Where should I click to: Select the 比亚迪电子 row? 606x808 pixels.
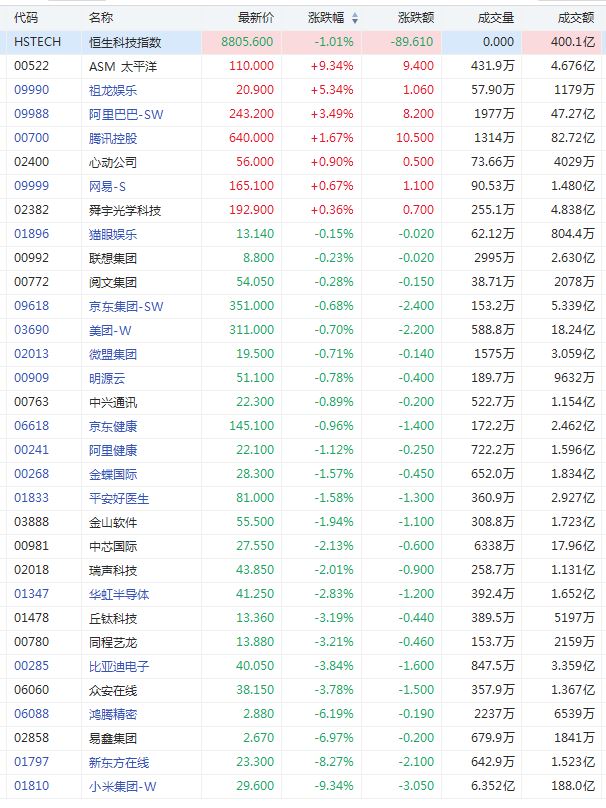coord(119,666)
